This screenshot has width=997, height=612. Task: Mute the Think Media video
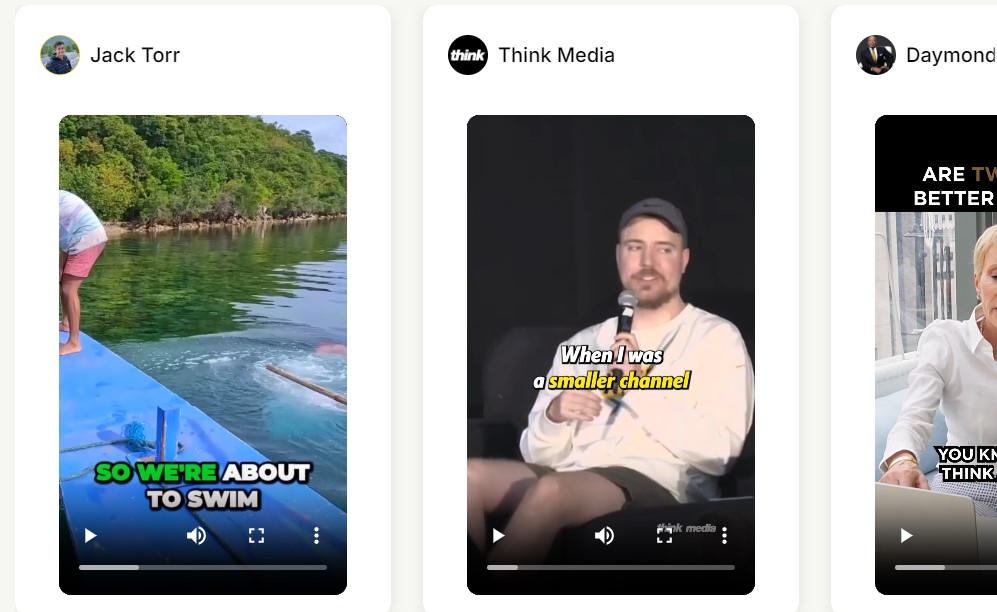point(604,536)
